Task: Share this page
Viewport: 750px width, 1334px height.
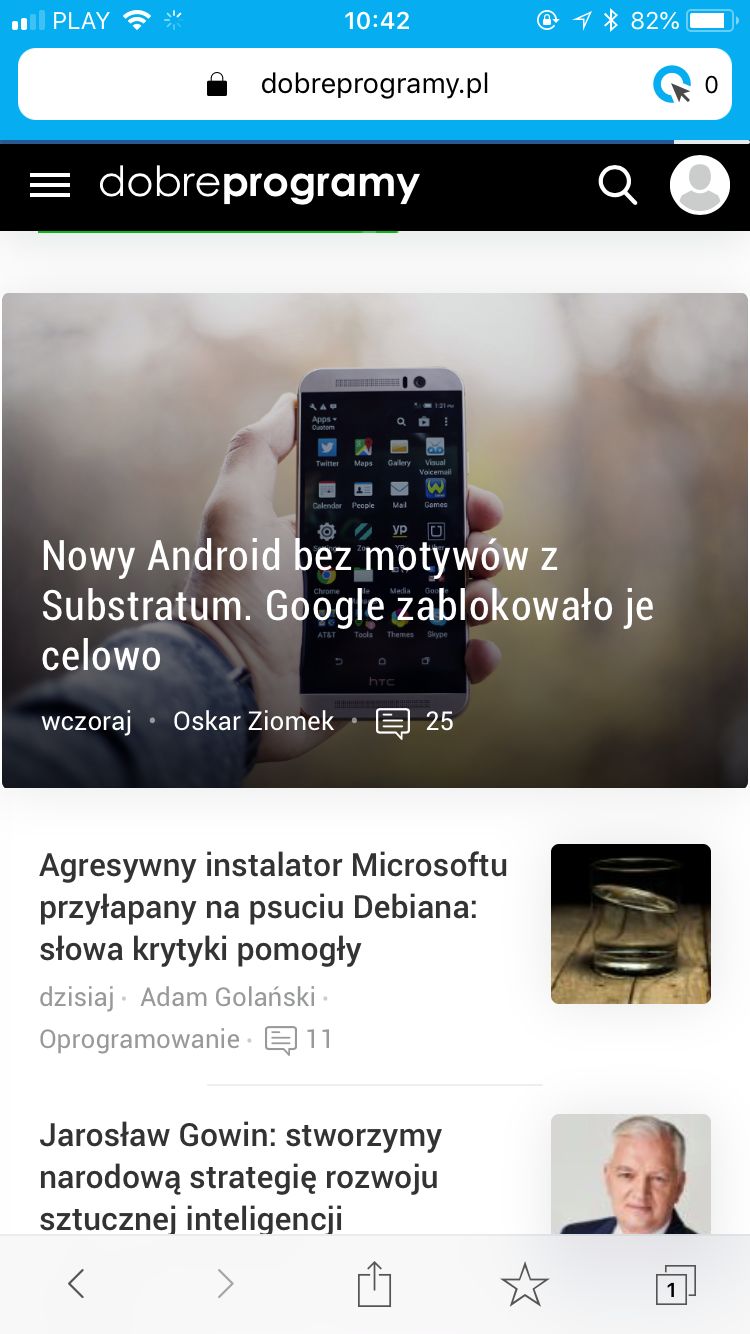Action: tap(375, 1284)
